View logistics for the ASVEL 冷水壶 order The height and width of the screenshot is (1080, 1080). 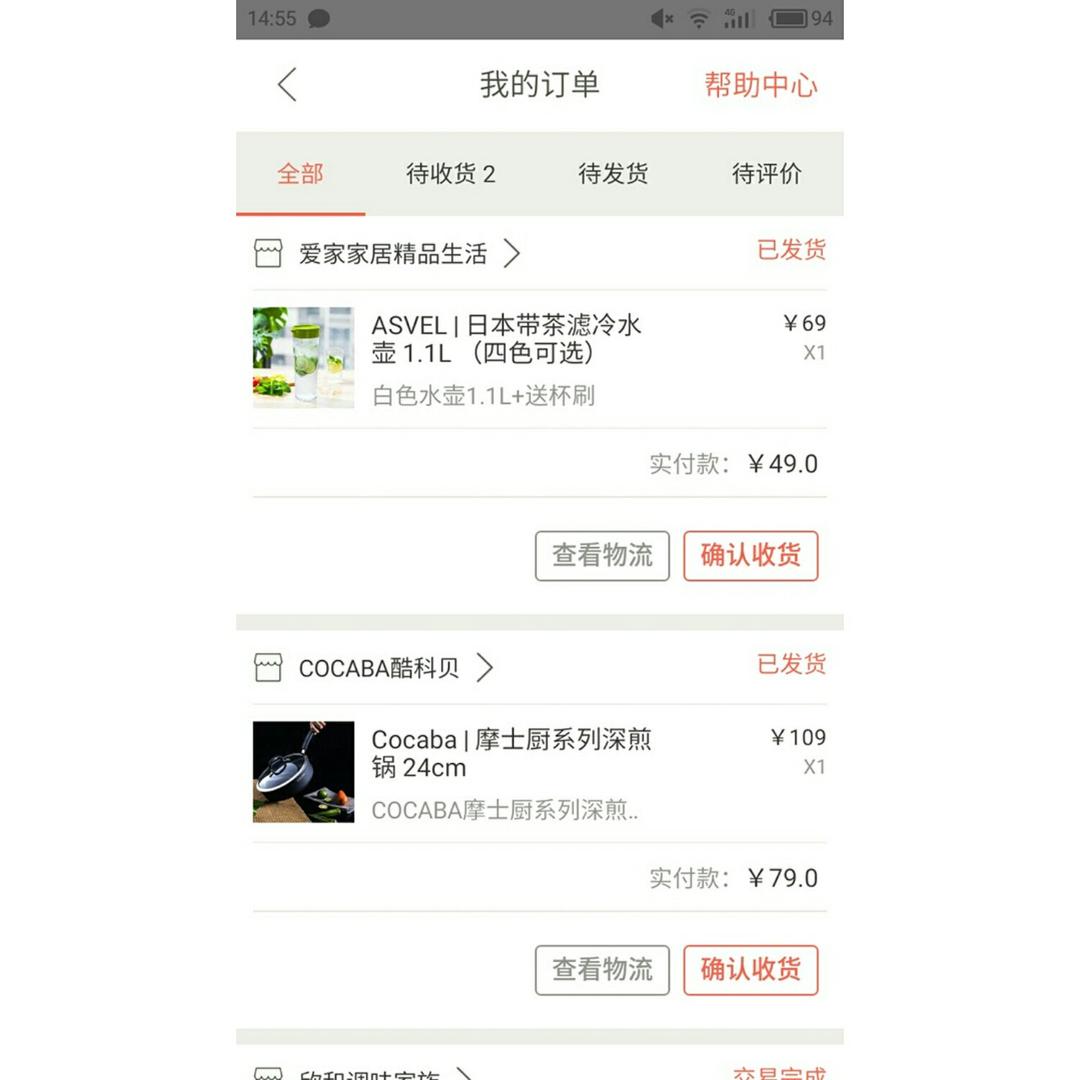click(602, 556)
